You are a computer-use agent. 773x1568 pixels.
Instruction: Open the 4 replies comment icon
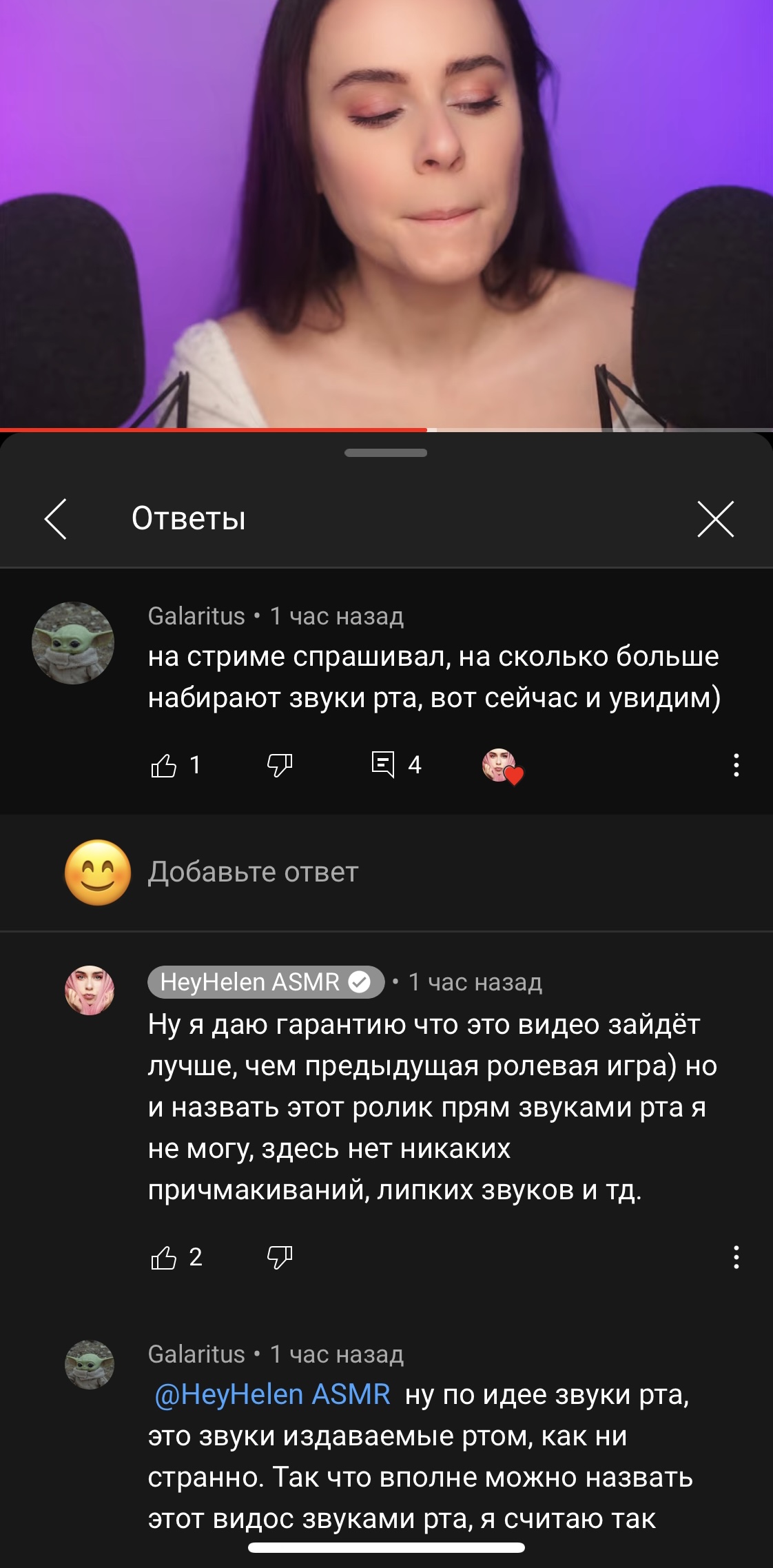tap(383, 765)
